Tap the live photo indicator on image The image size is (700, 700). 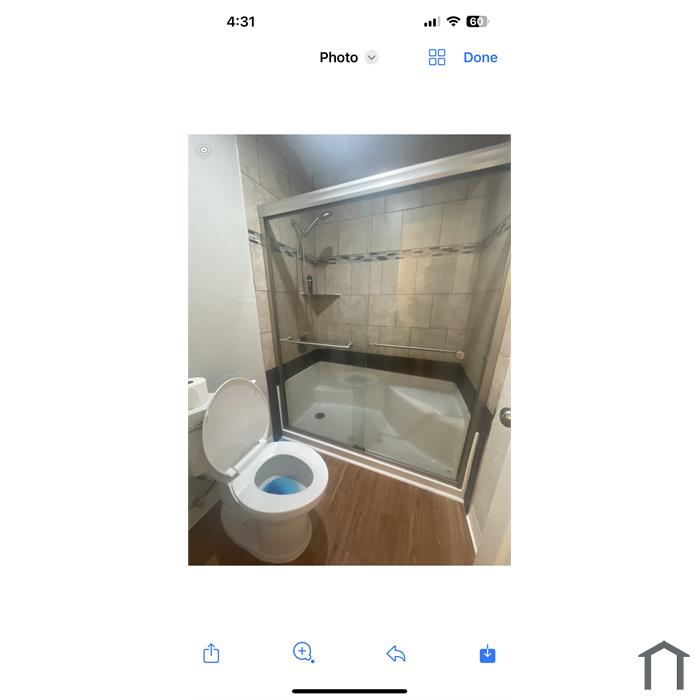tap(204, 150)
